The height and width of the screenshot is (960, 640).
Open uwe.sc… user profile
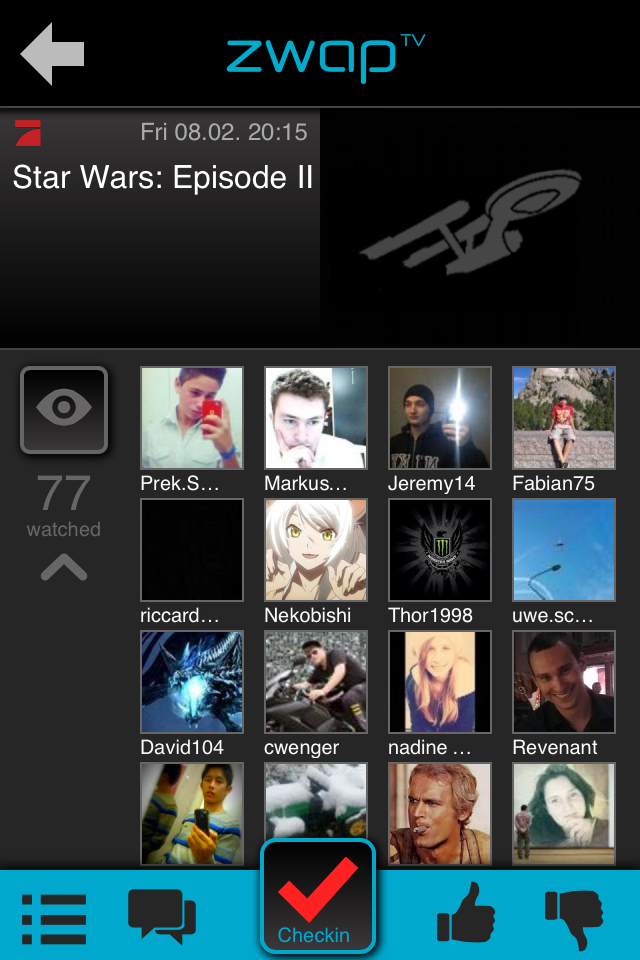click(564, 550)
